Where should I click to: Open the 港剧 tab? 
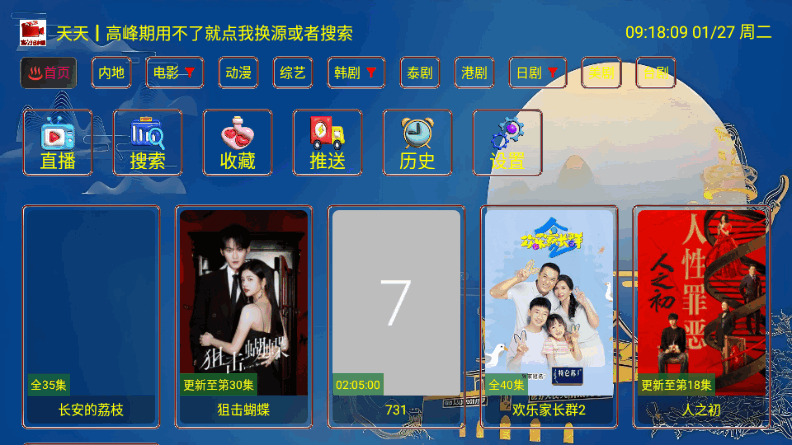474,73
